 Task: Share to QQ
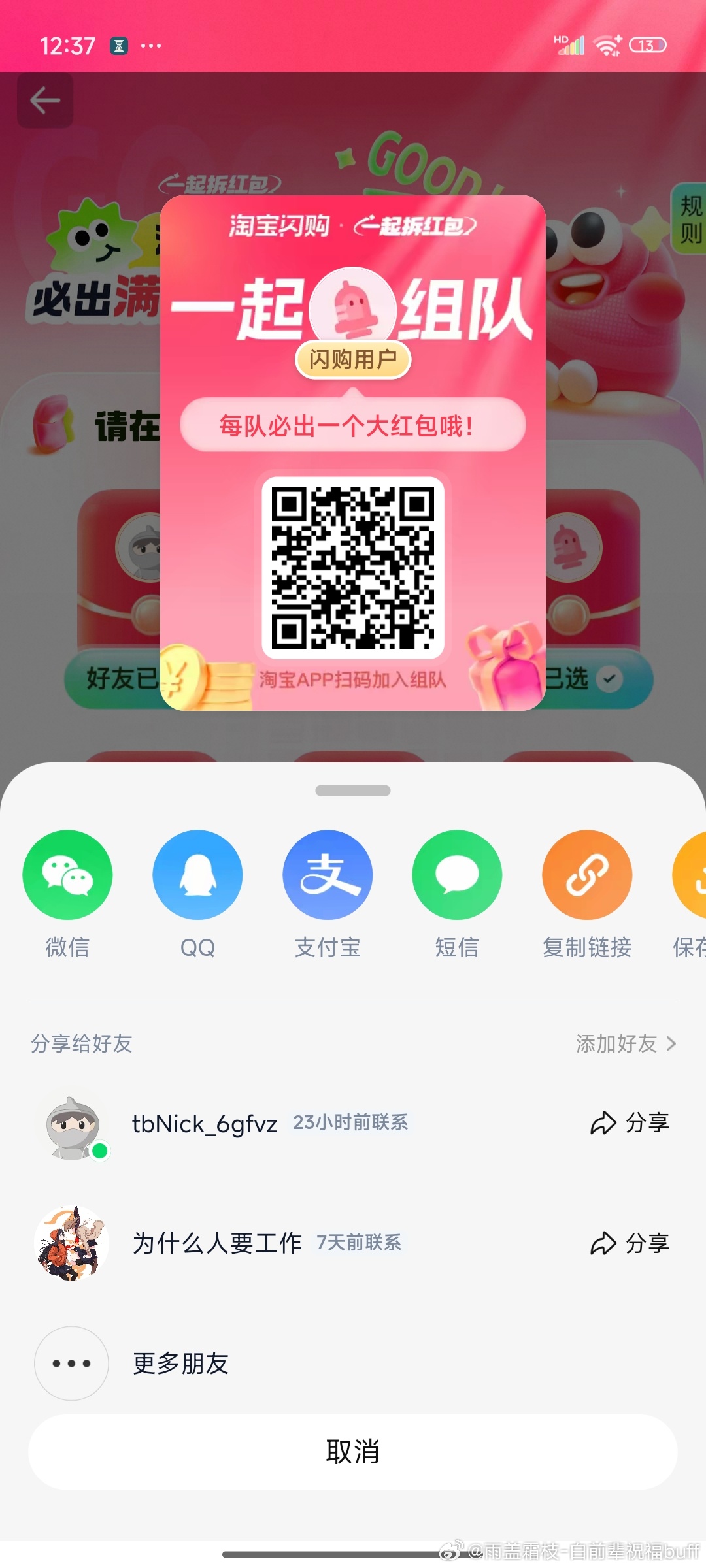tap(197, 875)
